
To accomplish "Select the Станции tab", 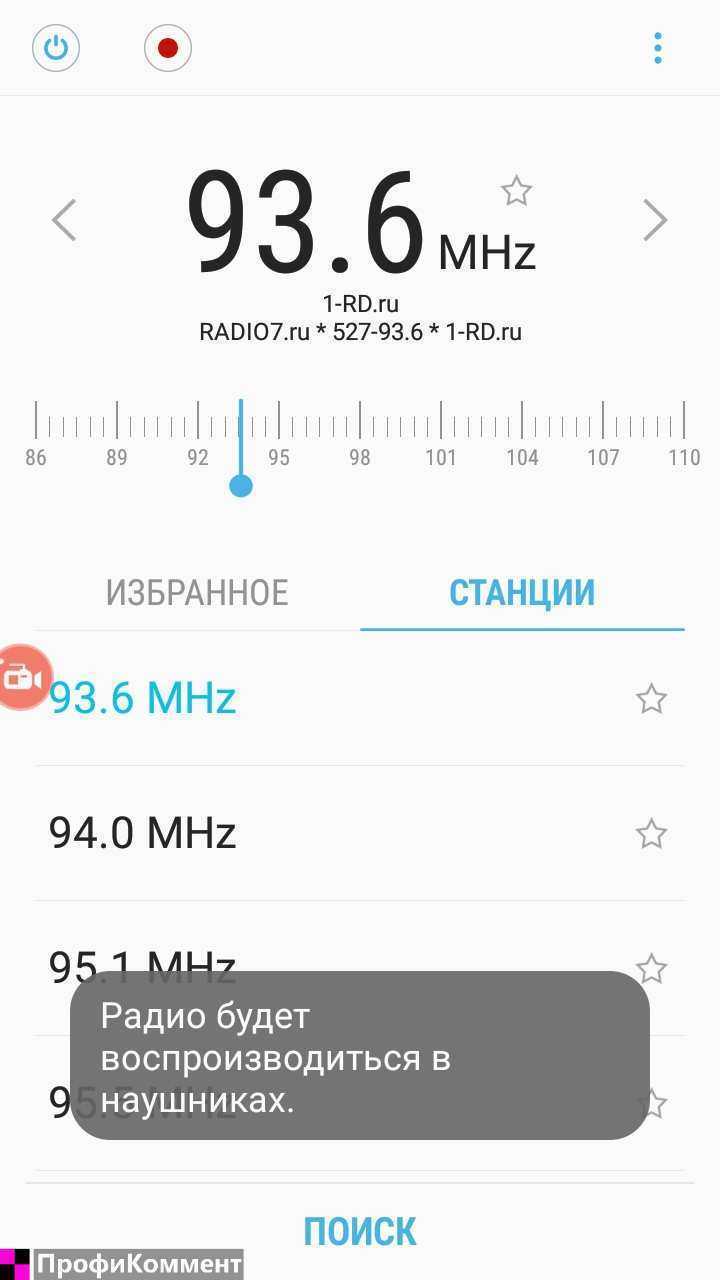I will click(522, 593).
